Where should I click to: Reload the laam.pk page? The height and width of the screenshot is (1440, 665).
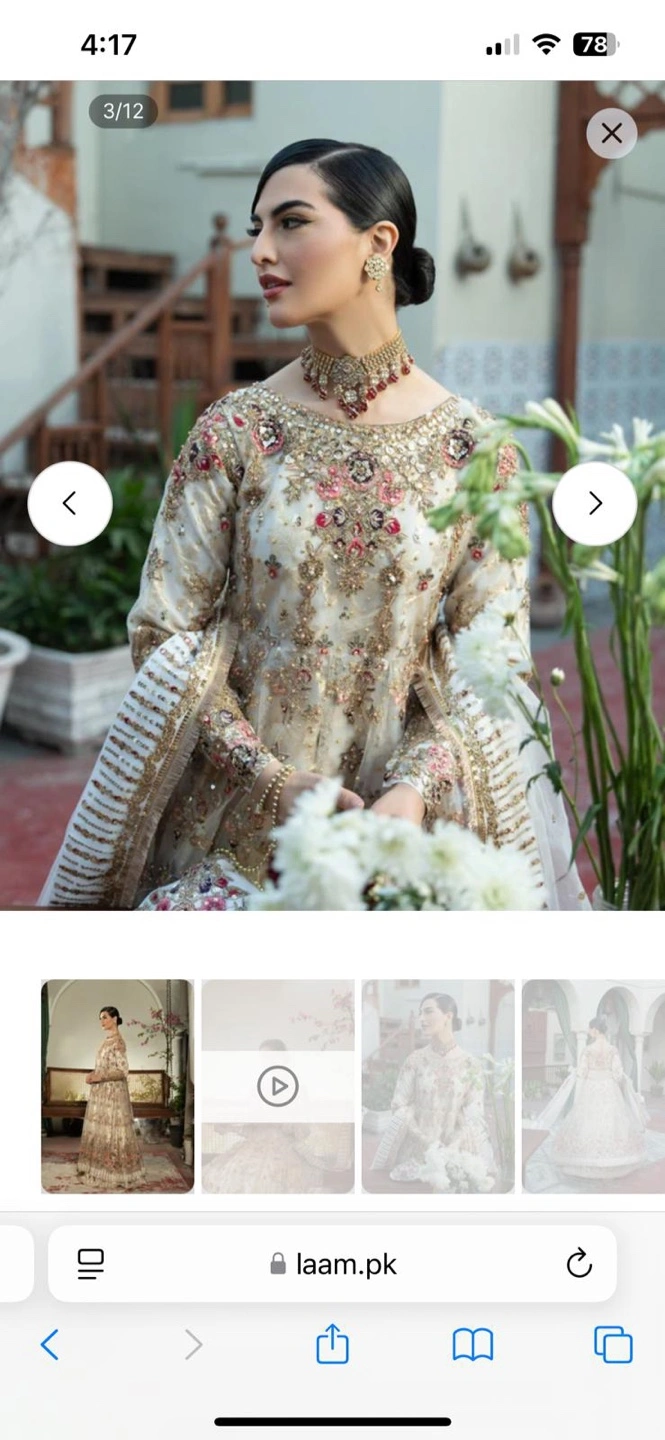[x=579, y=1264]
